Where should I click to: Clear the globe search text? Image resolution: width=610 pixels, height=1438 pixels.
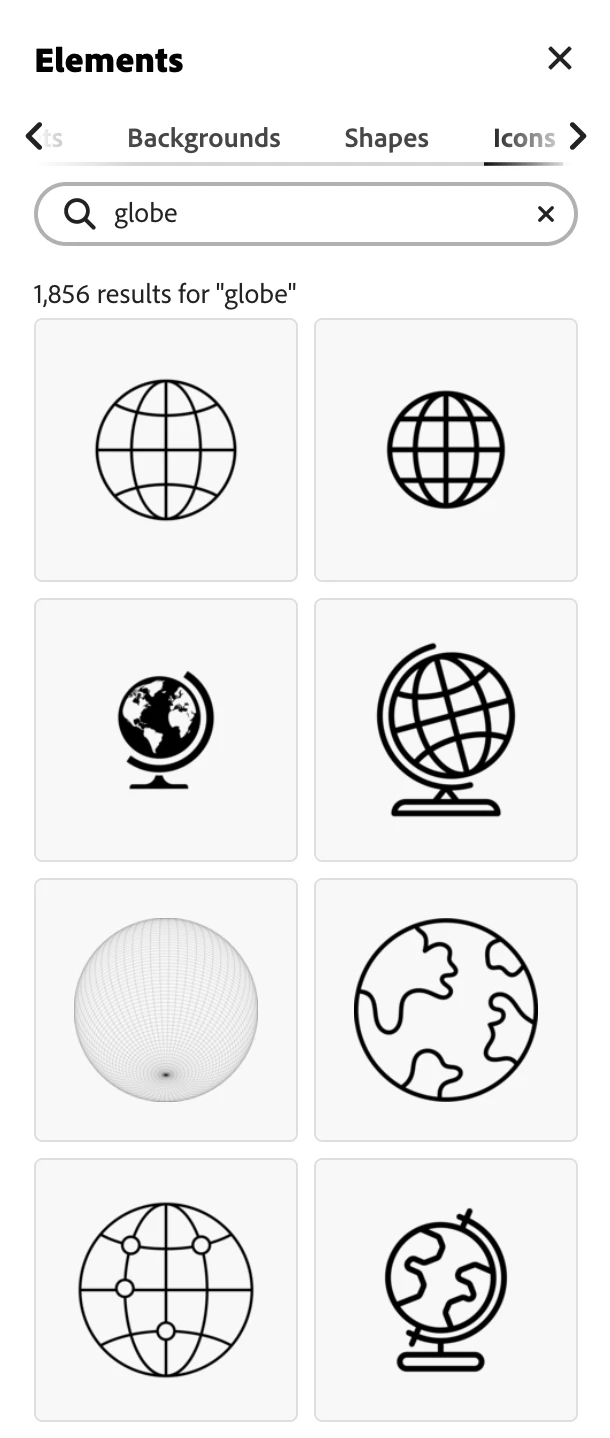click(x=546, y=213)
